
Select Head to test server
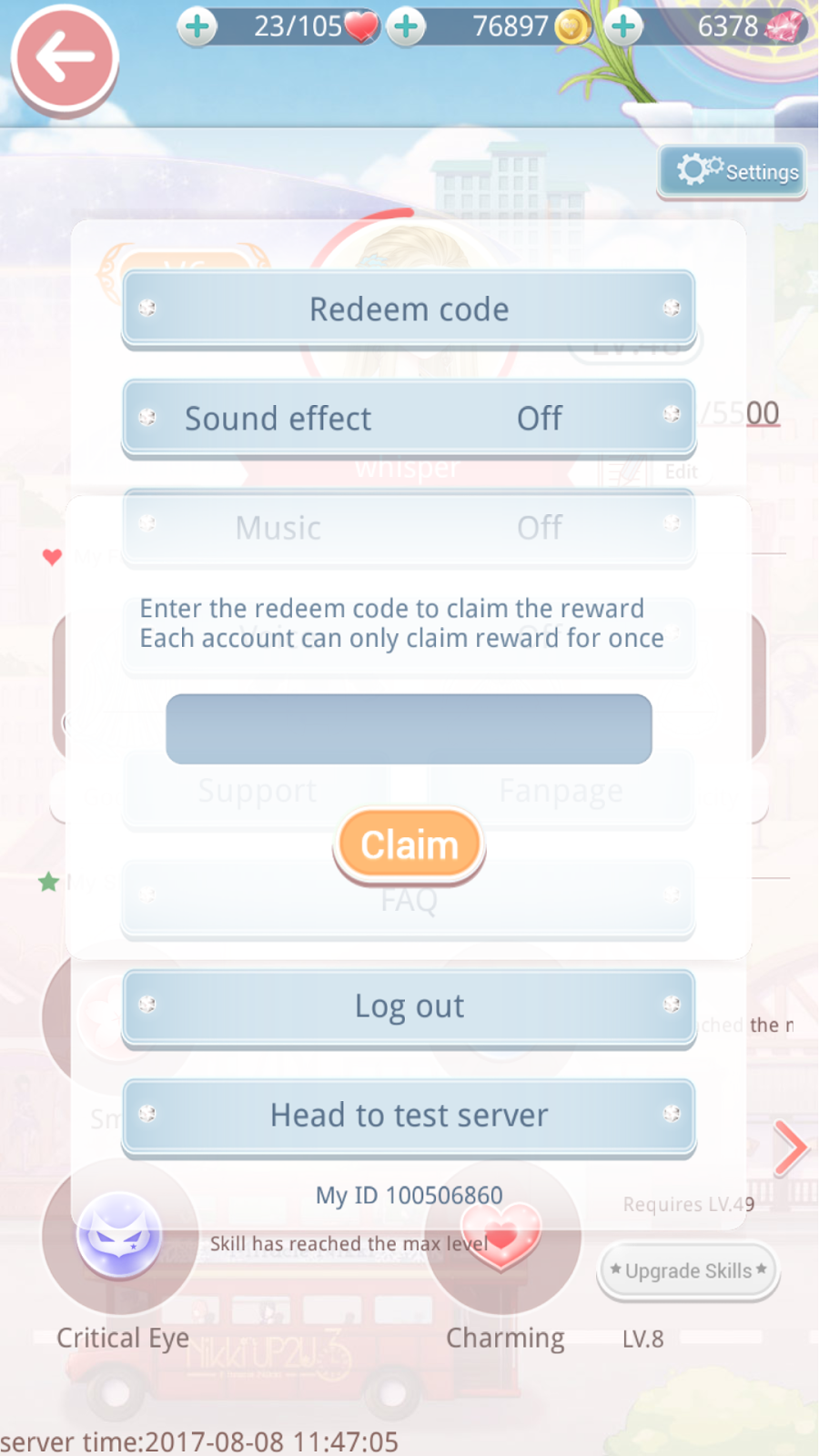pos(409,1115)
